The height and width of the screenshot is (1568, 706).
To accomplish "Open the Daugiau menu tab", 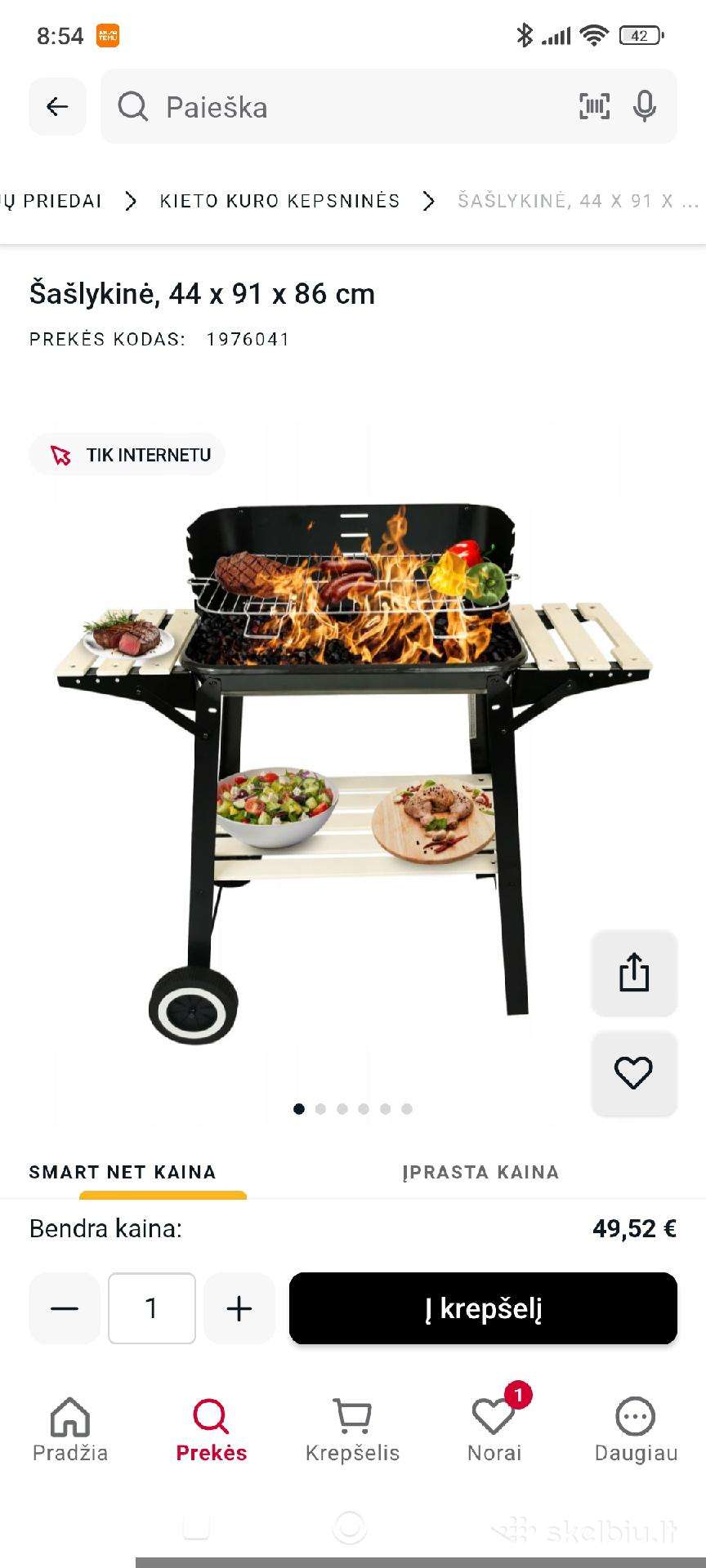I will (x=636, y=1429).
